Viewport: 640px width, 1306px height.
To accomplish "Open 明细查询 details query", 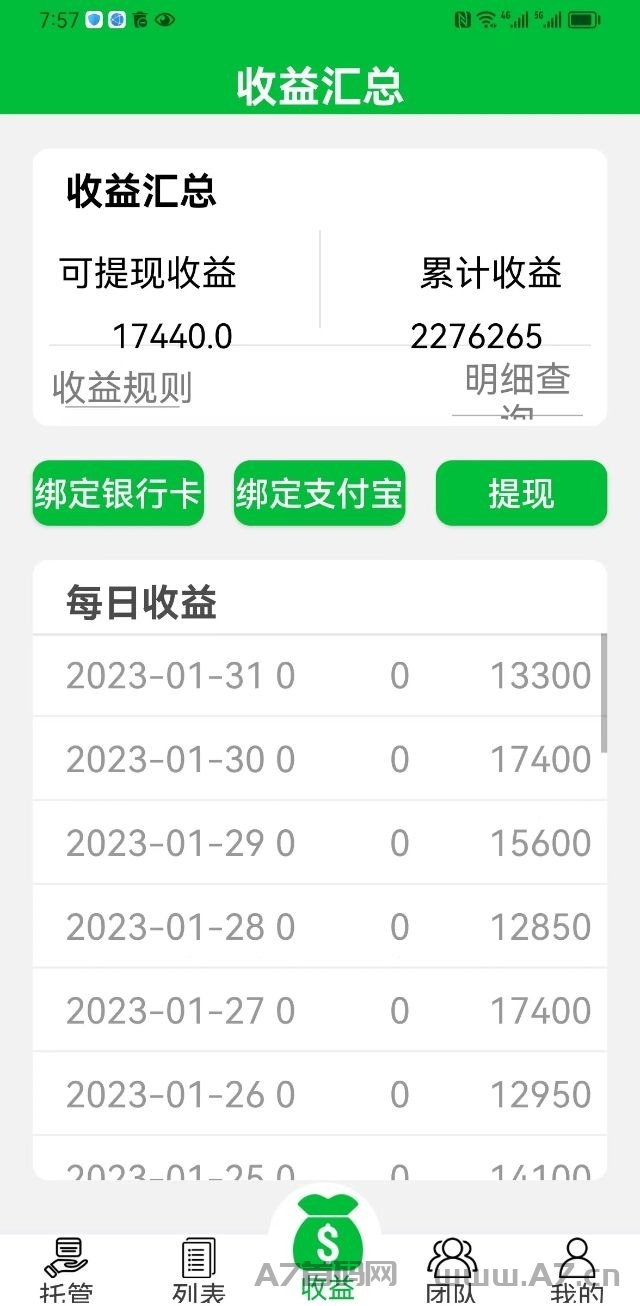I will point(517,394).
